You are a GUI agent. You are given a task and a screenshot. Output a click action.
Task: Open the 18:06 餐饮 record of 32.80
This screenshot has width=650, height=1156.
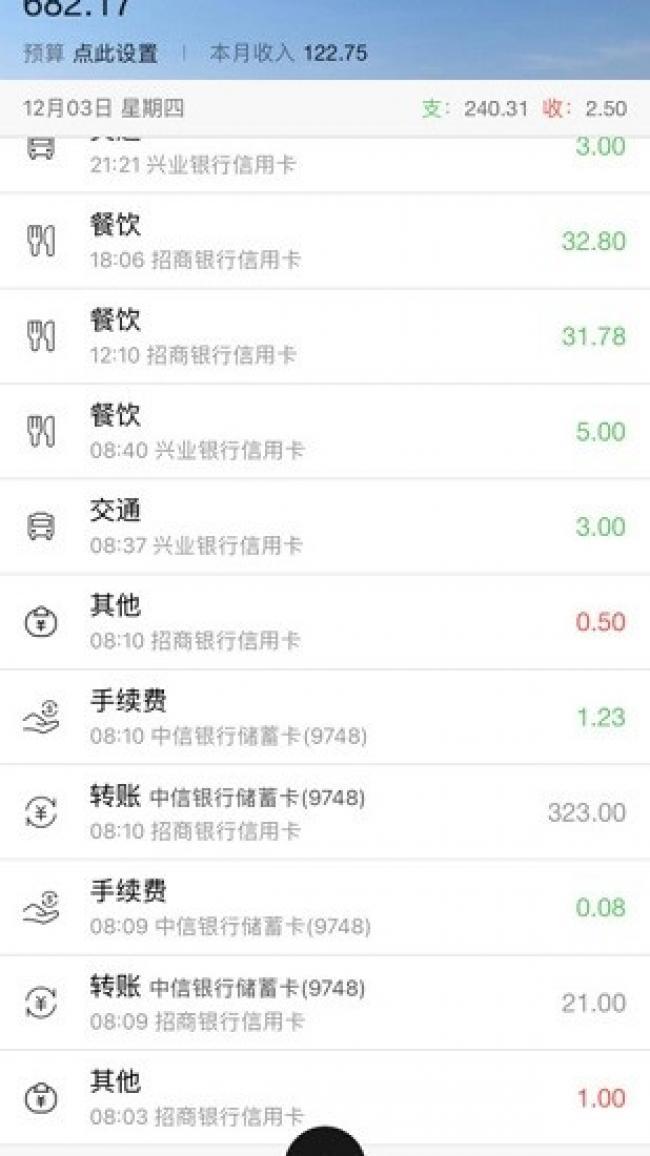(325, 241)
